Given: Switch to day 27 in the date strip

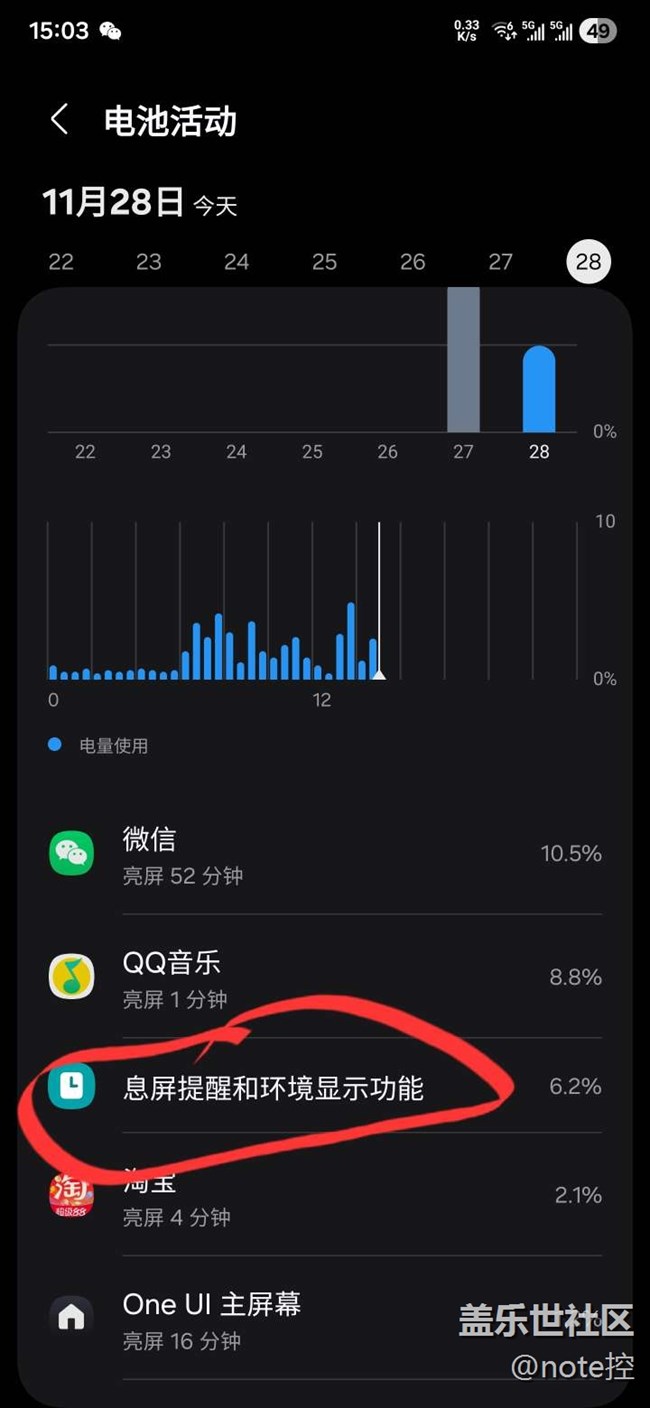Looking at the screenshot, I should coord(500,262).
